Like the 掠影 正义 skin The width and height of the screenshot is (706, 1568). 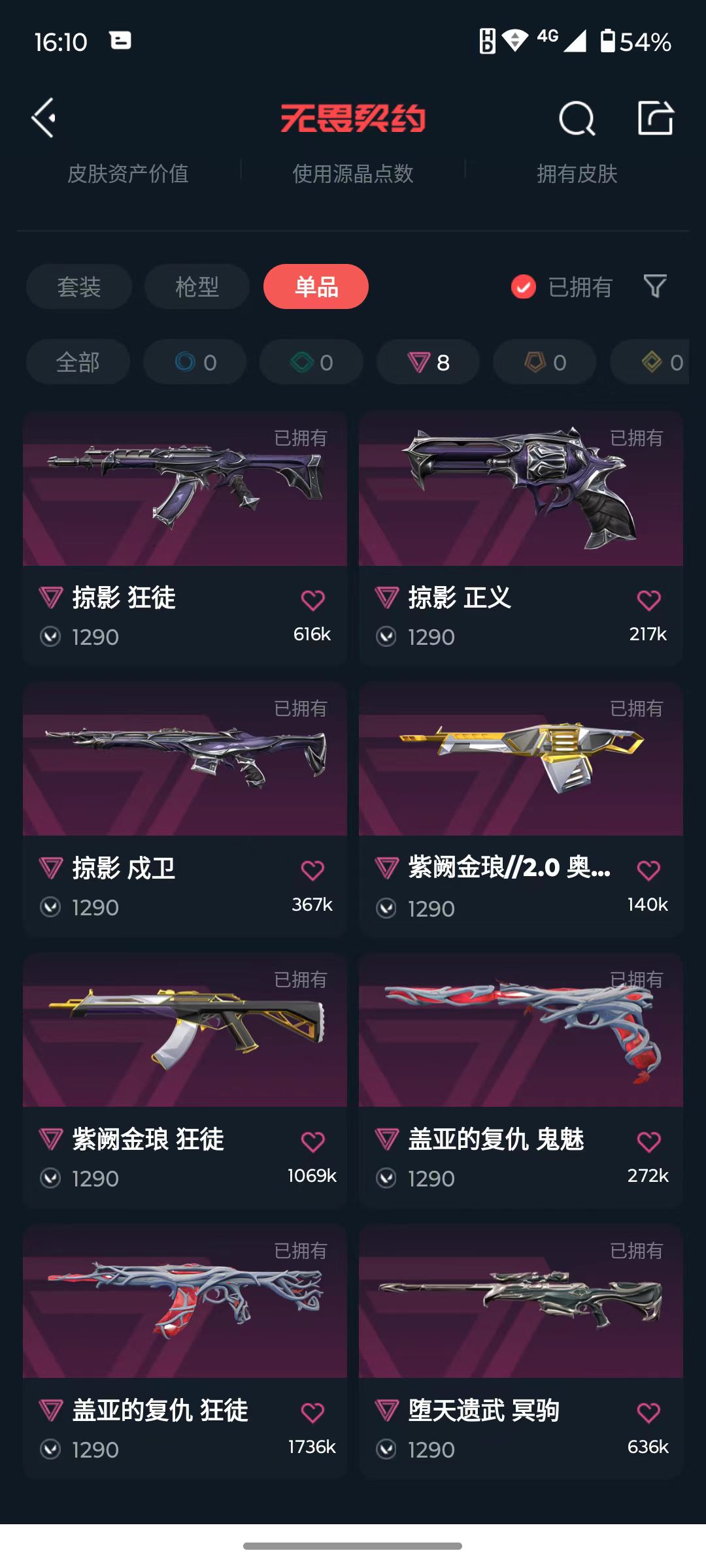tap(648, 600)
